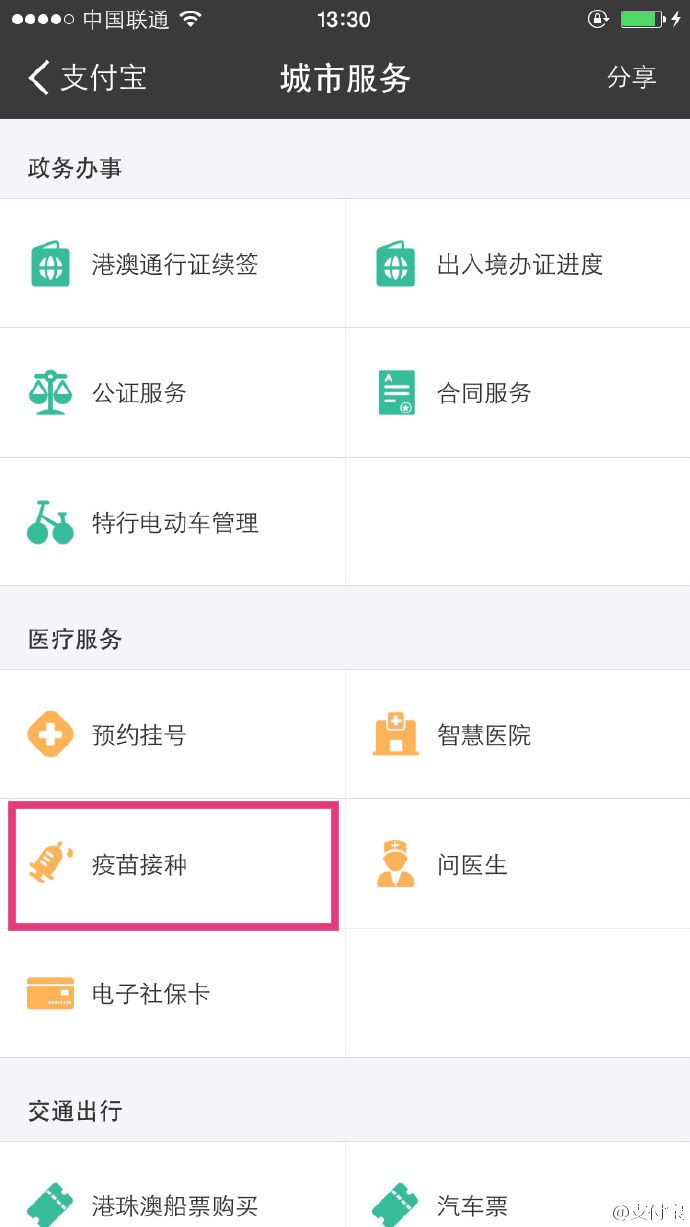Select 疫苗接种
The image size is (690, 1227).
tap(173, 865)
